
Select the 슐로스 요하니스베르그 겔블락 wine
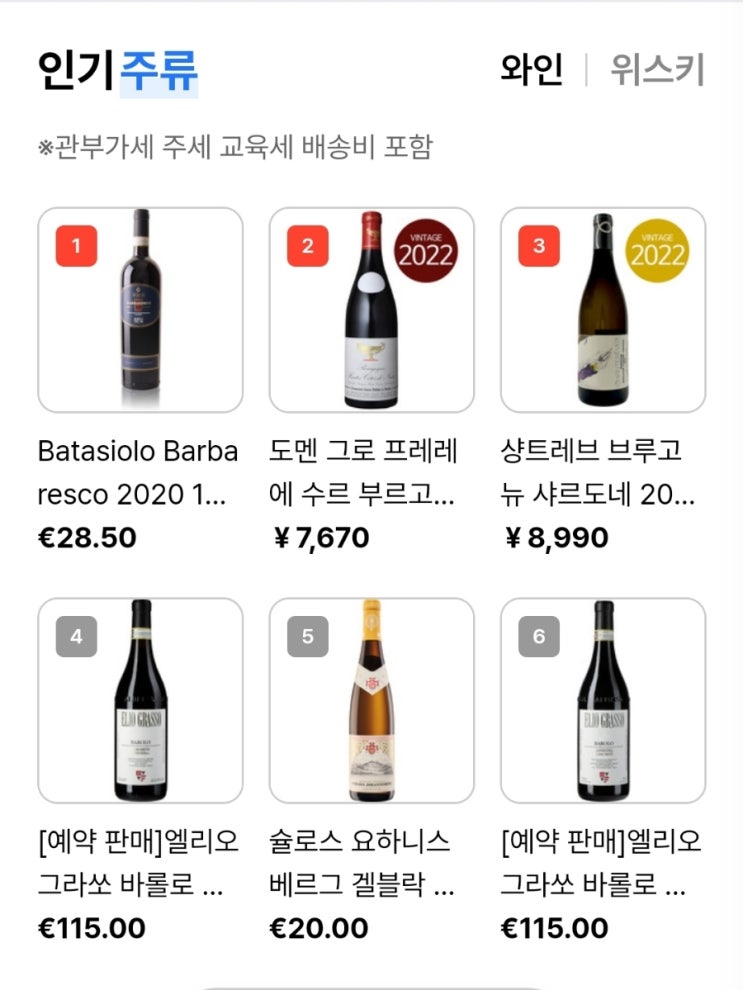click(x=371, y=701)
